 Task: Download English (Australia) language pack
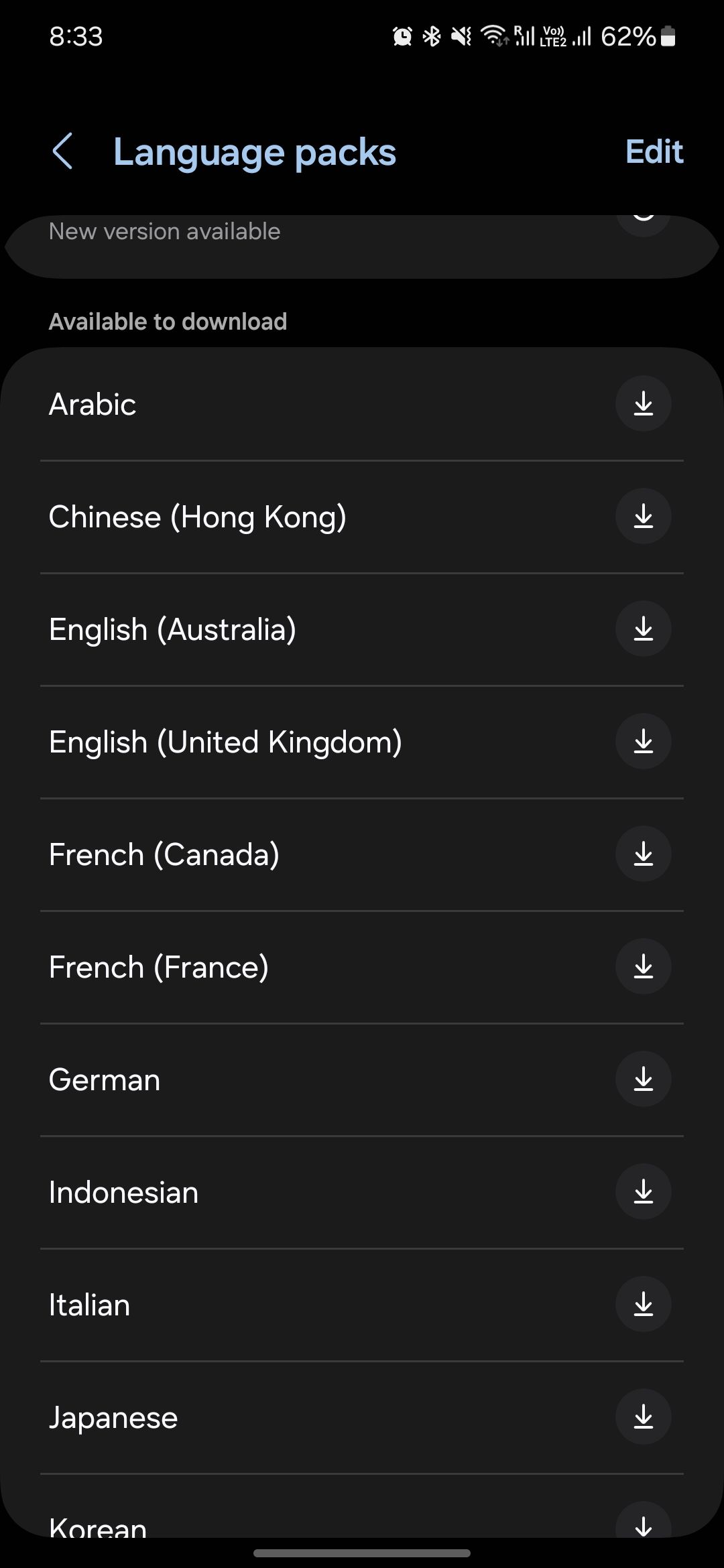tap(642, 629)
